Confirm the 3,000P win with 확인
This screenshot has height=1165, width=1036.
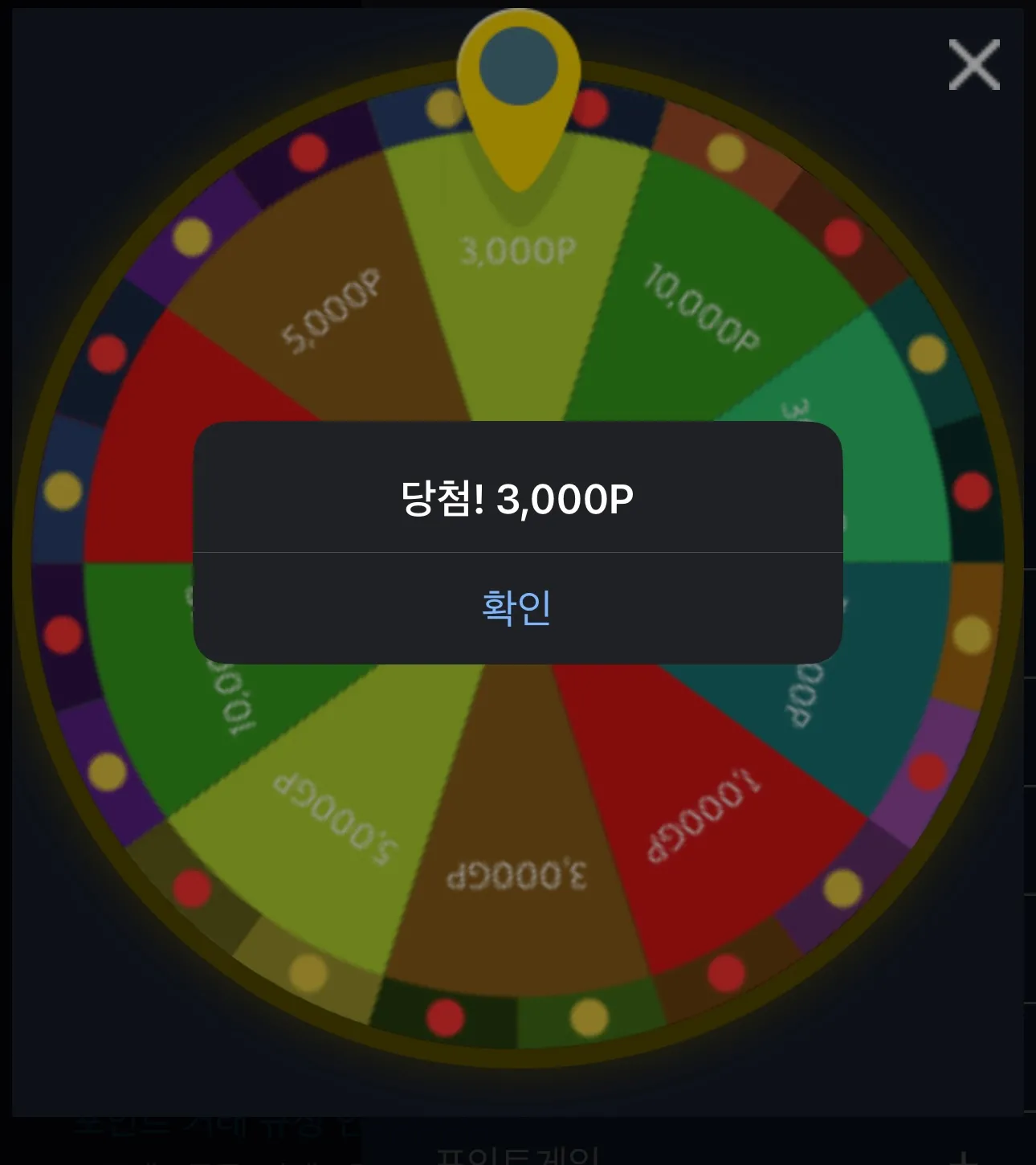pos(516,607)
